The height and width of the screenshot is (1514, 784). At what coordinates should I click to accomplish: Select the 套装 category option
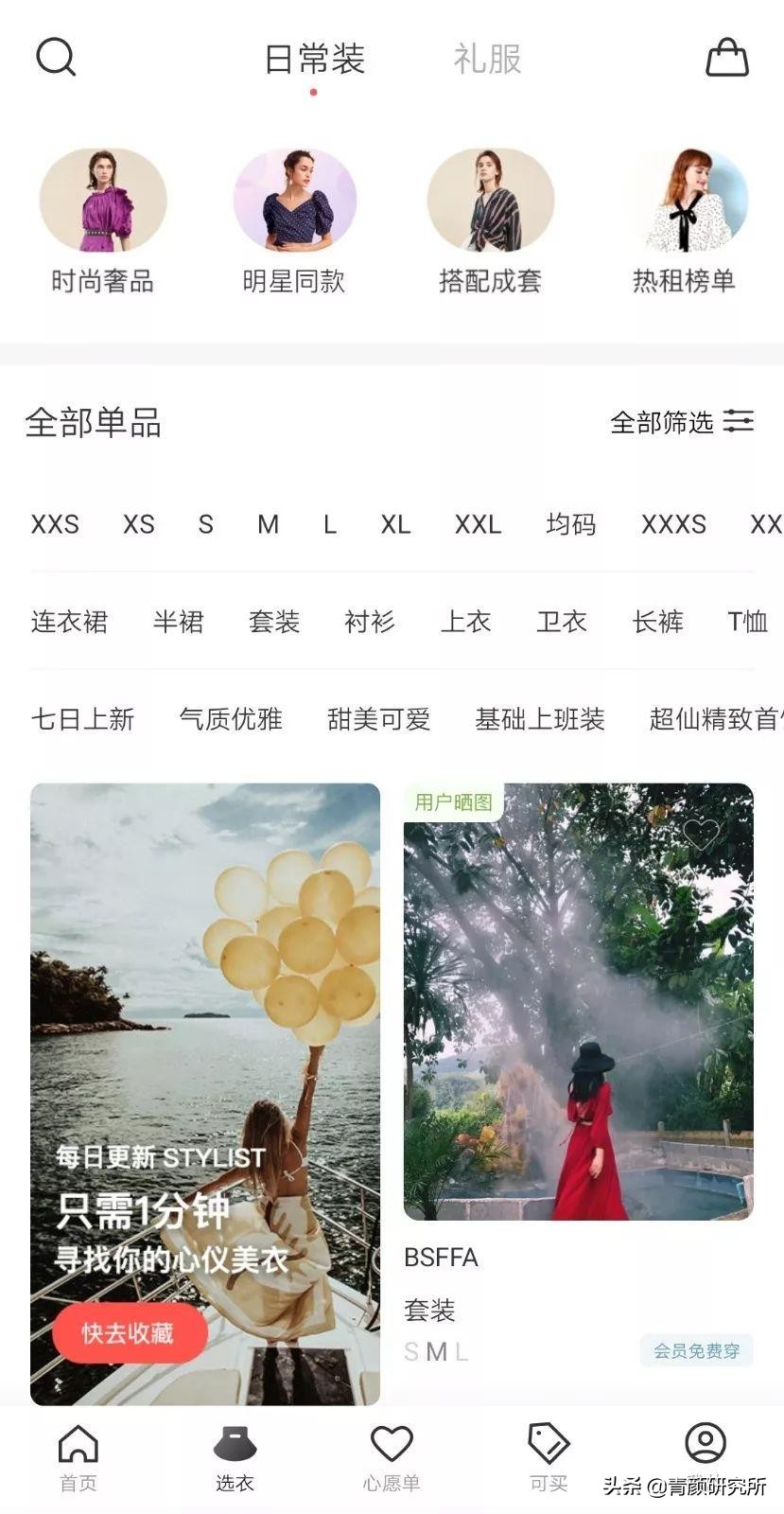(276, 622)
